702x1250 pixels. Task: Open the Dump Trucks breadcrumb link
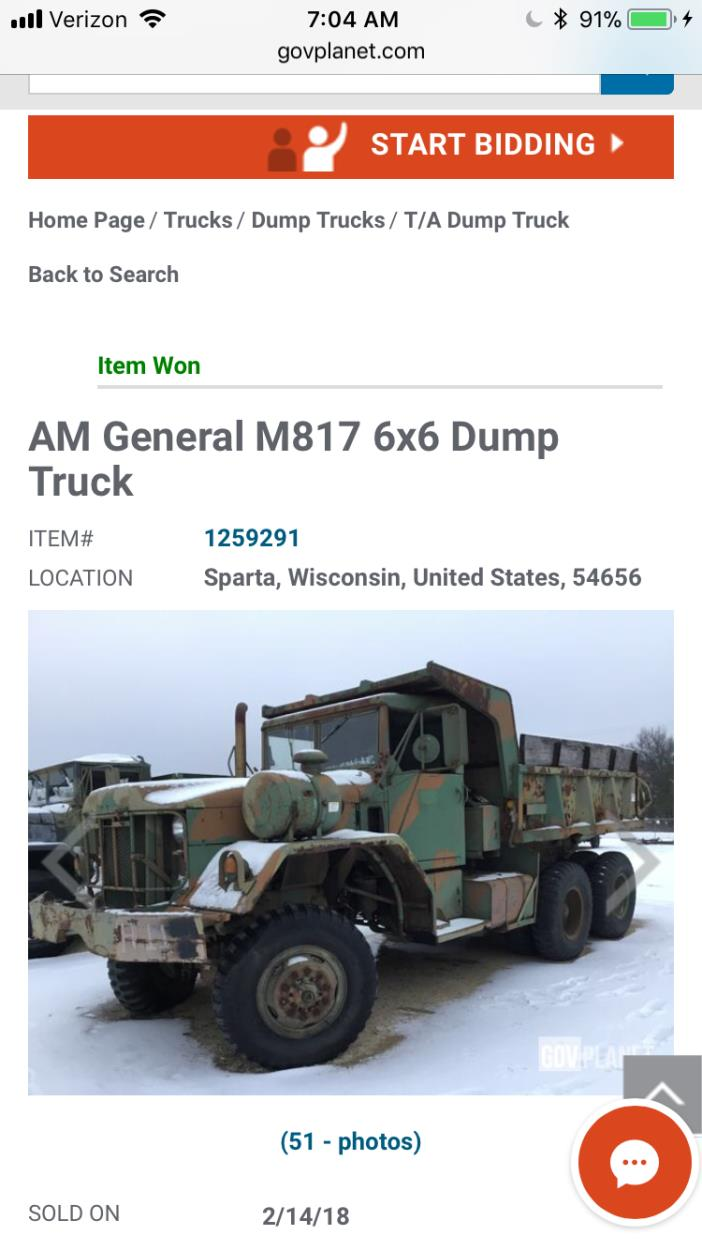pyautogui.click(x=318, y=220)
